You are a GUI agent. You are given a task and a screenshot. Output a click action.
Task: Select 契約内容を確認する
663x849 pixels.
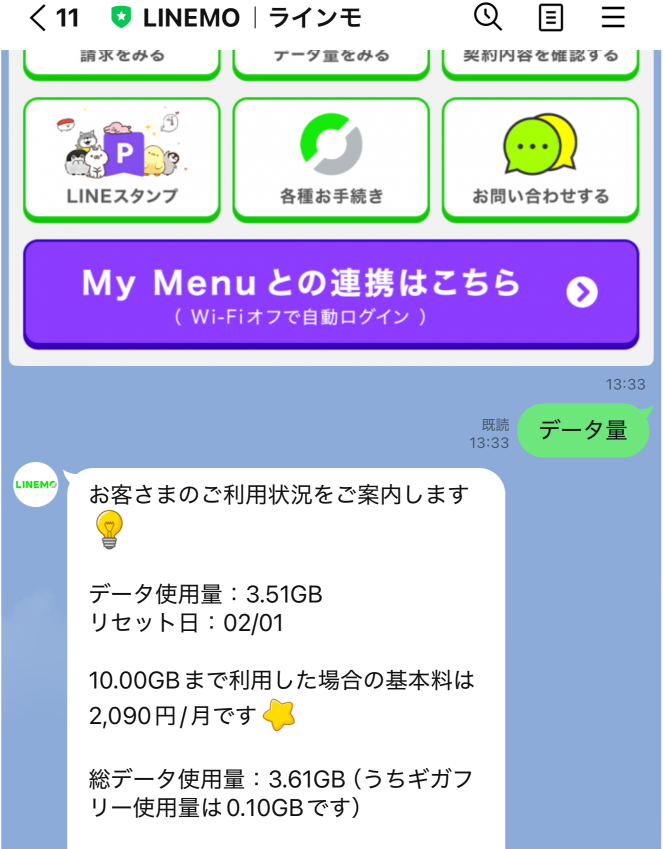pos(540,60)
